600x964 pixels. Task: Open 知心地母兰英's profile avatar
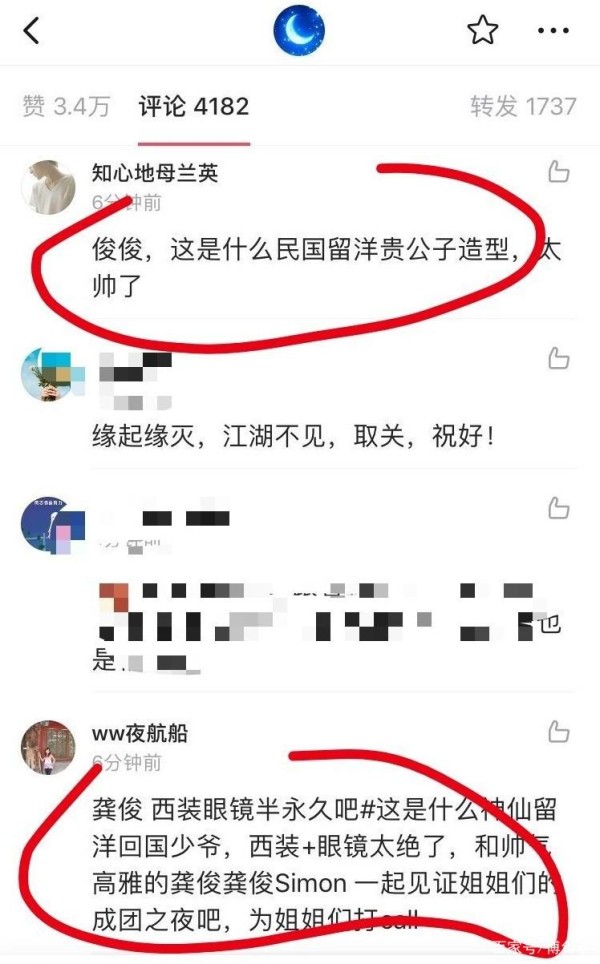pyautogui.click(x=47, y=187)
